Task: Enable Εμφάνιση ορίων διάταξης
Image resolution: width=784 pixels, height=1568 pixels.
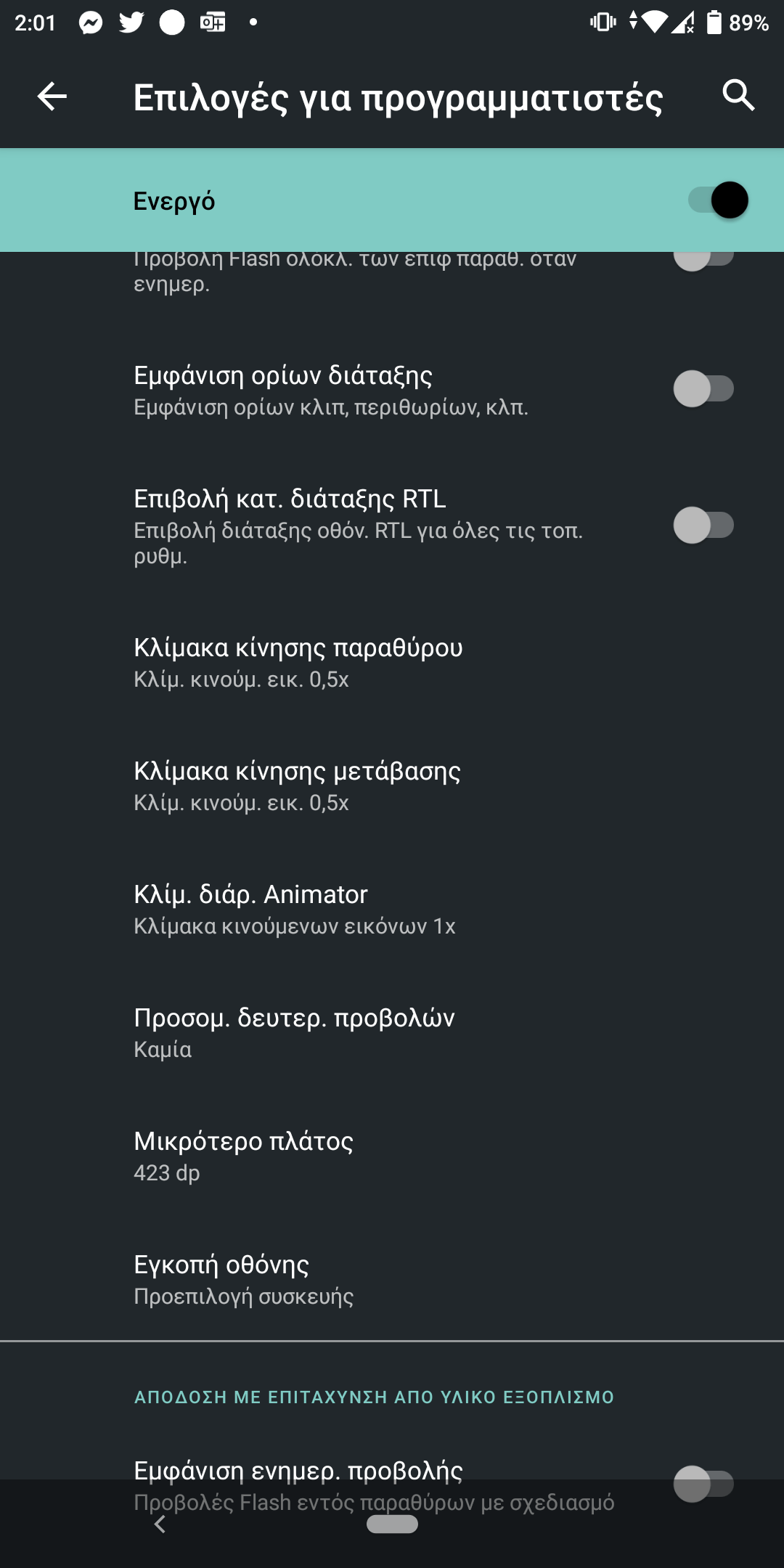Action: tap(703, 389)
